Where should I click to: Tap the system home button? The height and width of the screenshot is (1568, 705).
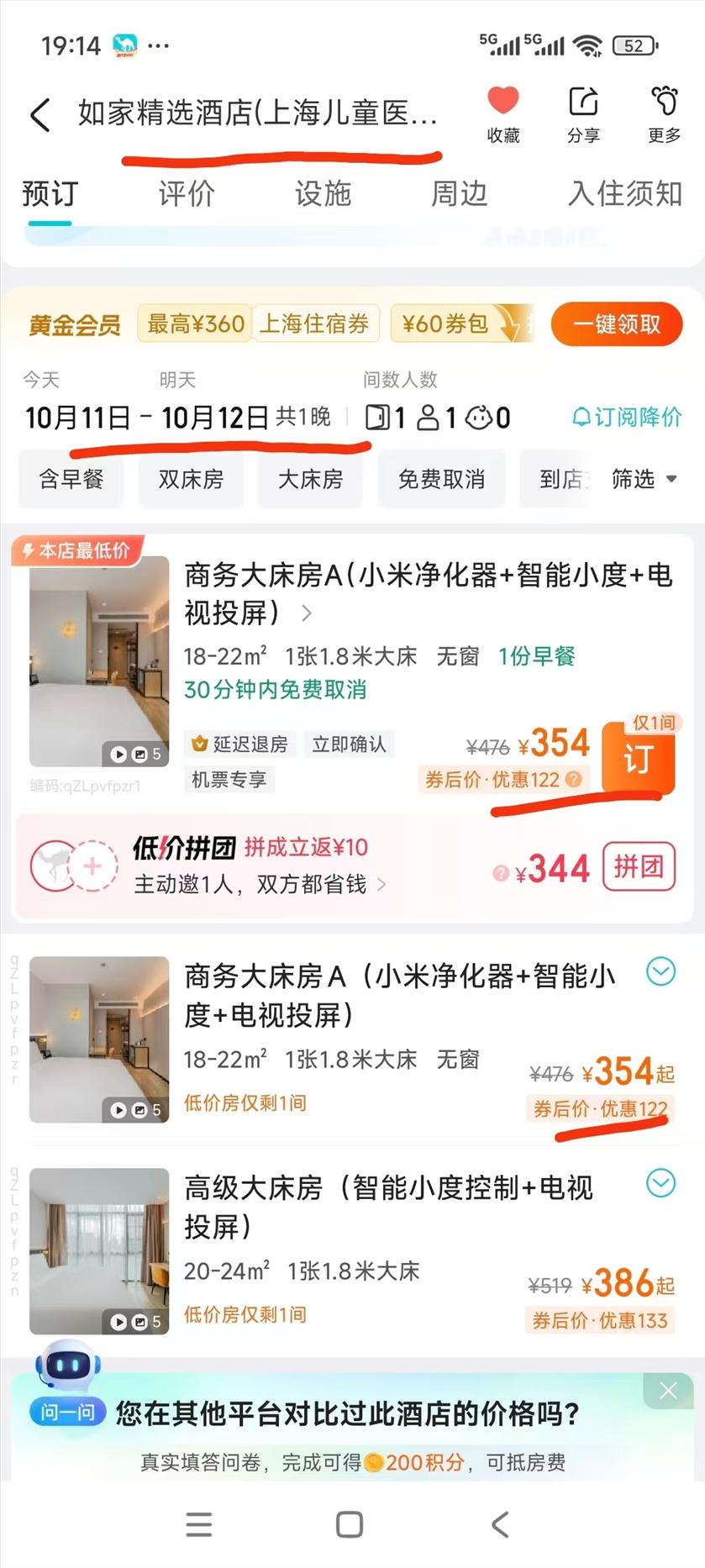(x=350, y=1524)
